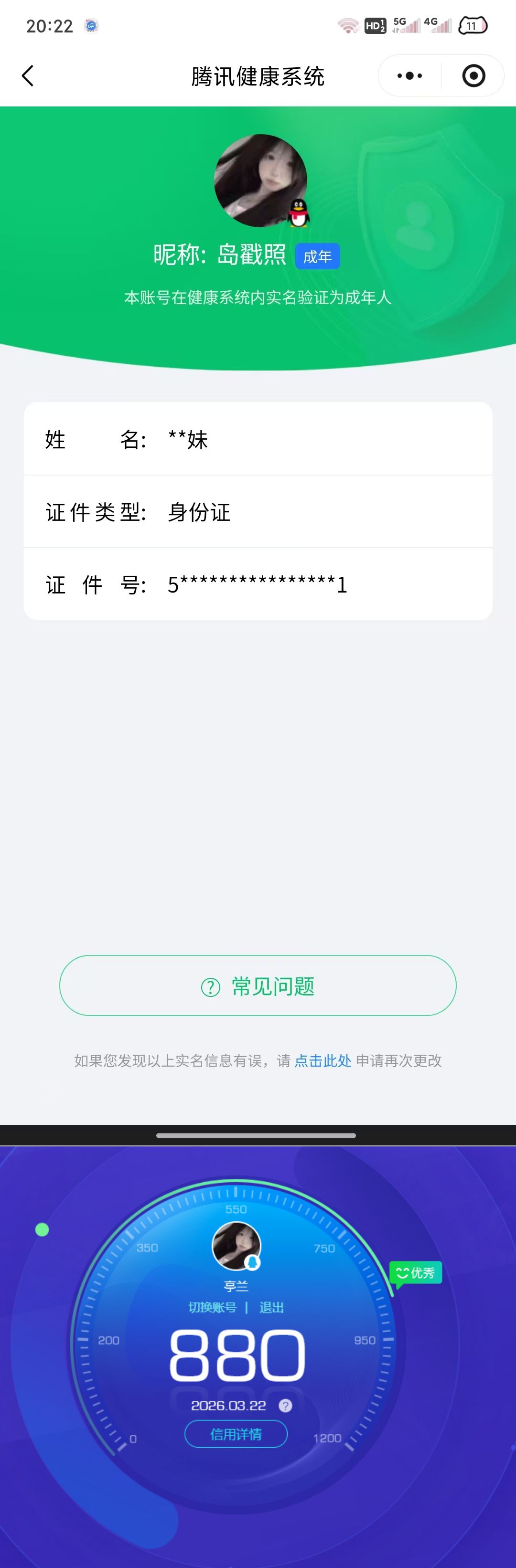Close the mini program with the circle button
Screen dimensions: 516x1568
(473, 76)
